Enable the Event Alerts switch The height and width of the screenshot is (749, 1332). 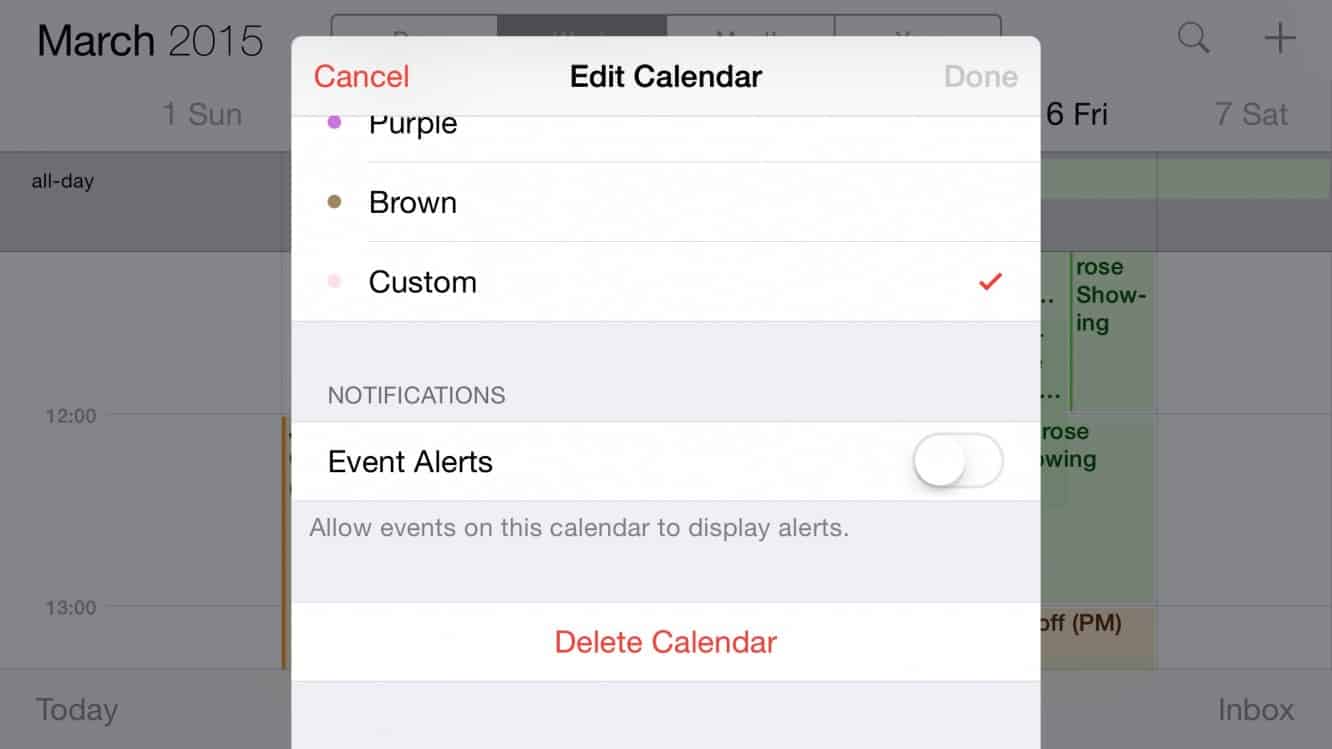pos(957,461)
